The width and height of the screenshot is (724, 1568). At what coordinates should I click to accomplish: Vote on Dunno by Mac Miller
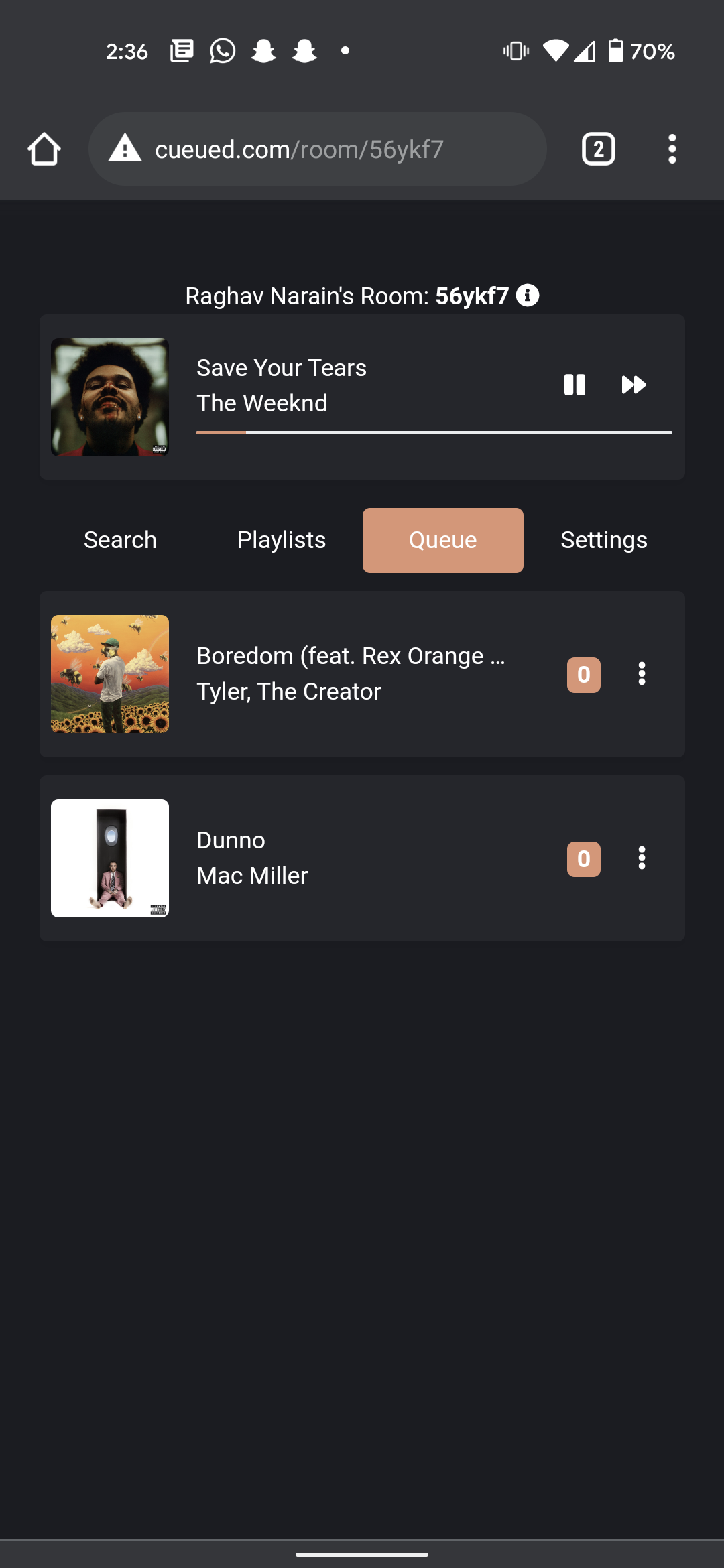click(583, 859)
